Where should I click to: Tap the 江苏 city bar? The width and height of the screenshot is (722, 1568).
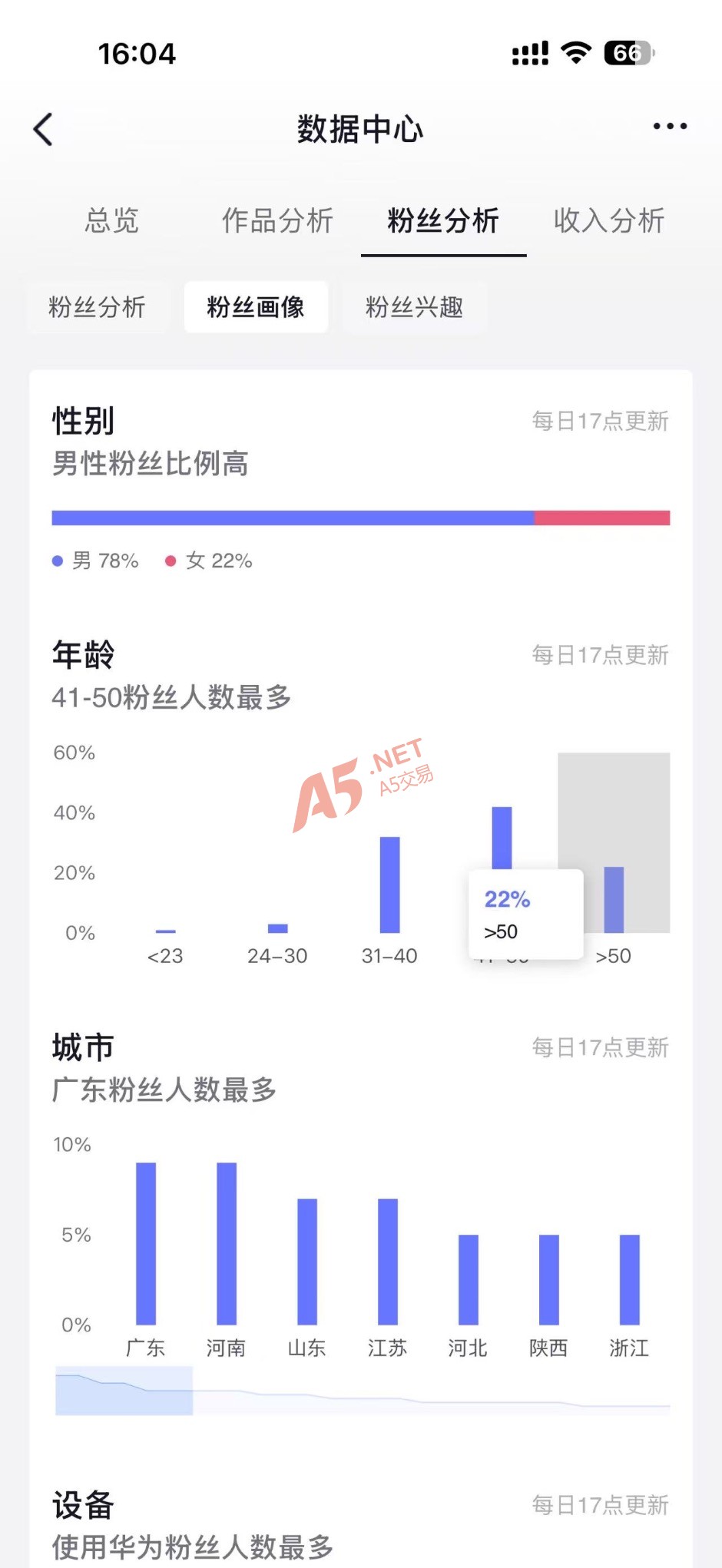tap(388, 1261)
